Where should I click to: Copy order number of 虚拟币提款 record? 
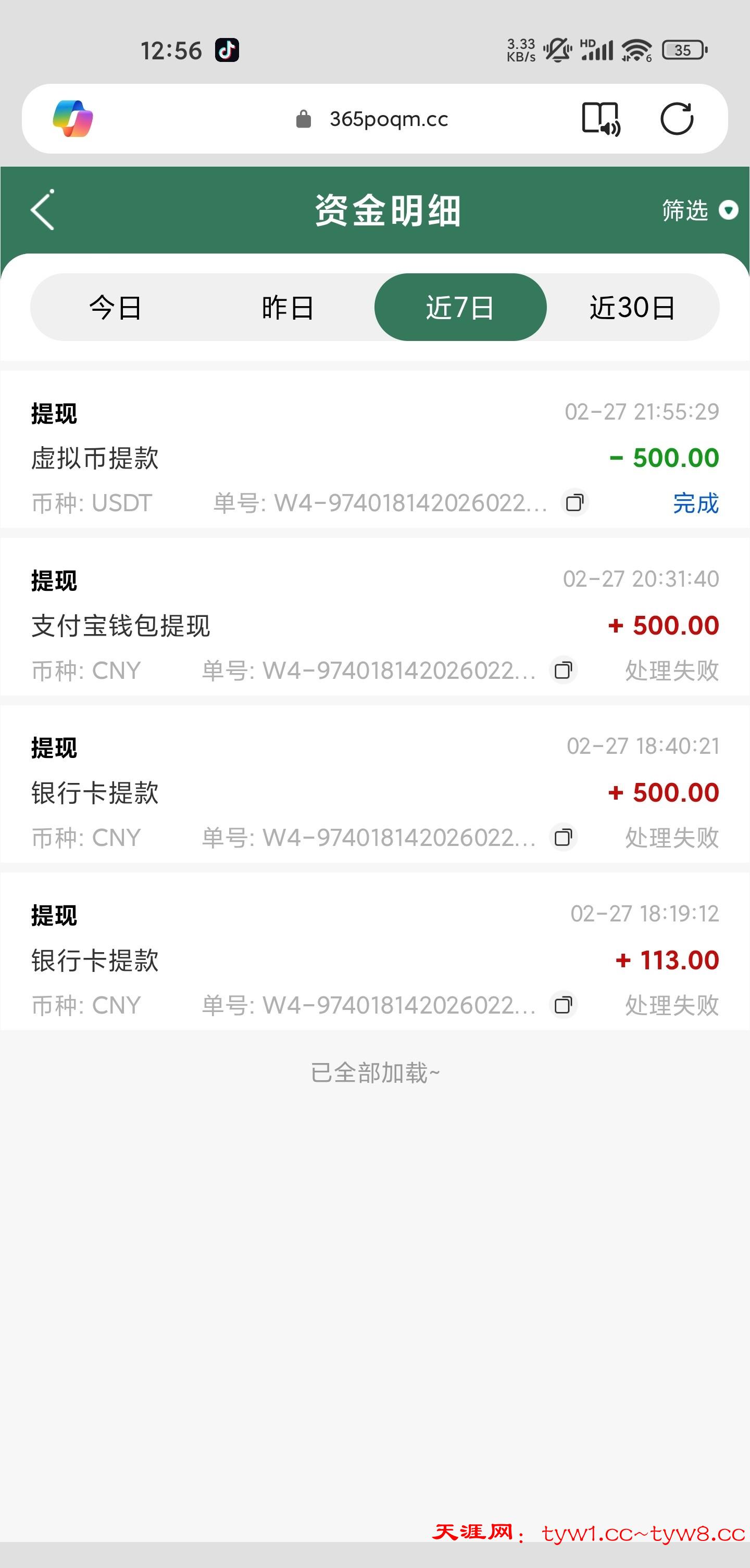(x=574, y=503)
